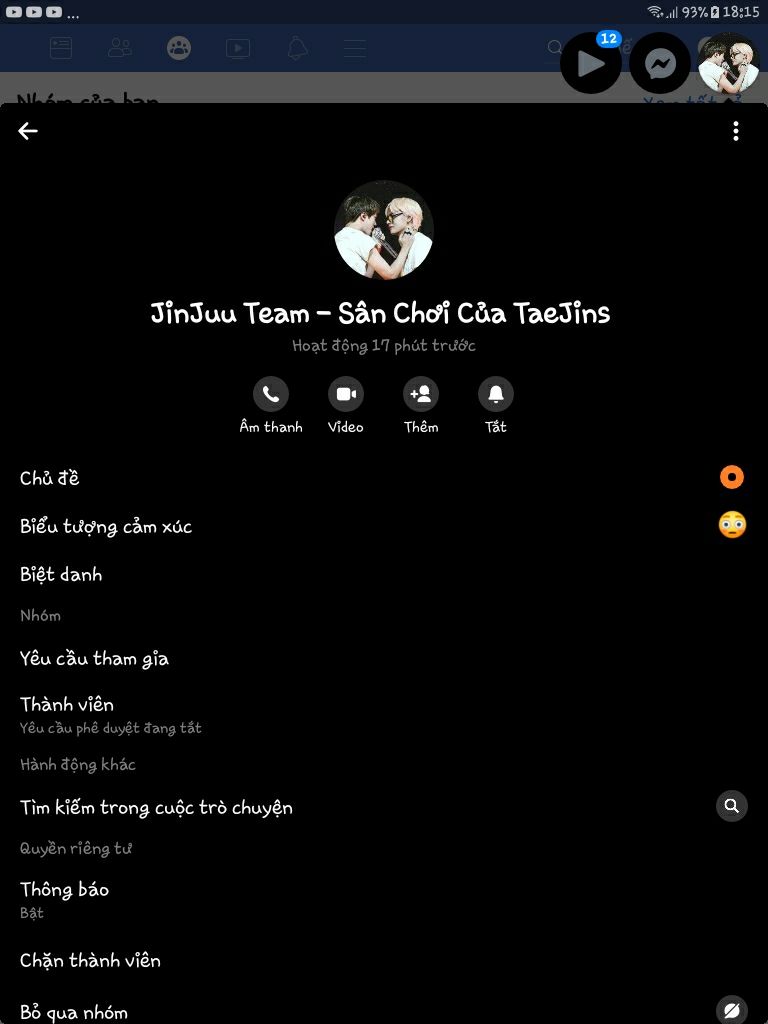This screenshot has height=1024, width=768.
Task: Start an audio call with Âm thanh
Action: tap(271, 395)
